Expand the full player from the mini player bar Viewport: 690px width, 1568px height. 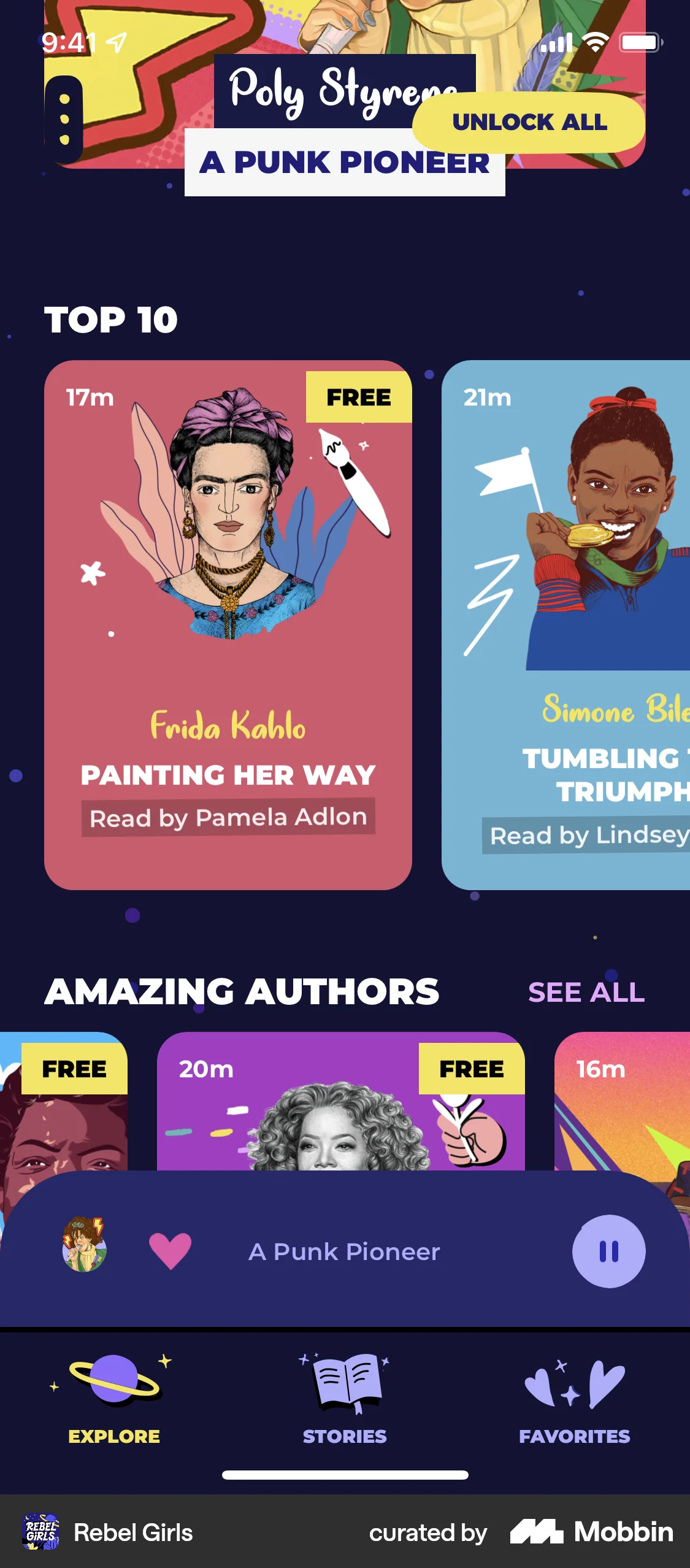point(345,1251)
